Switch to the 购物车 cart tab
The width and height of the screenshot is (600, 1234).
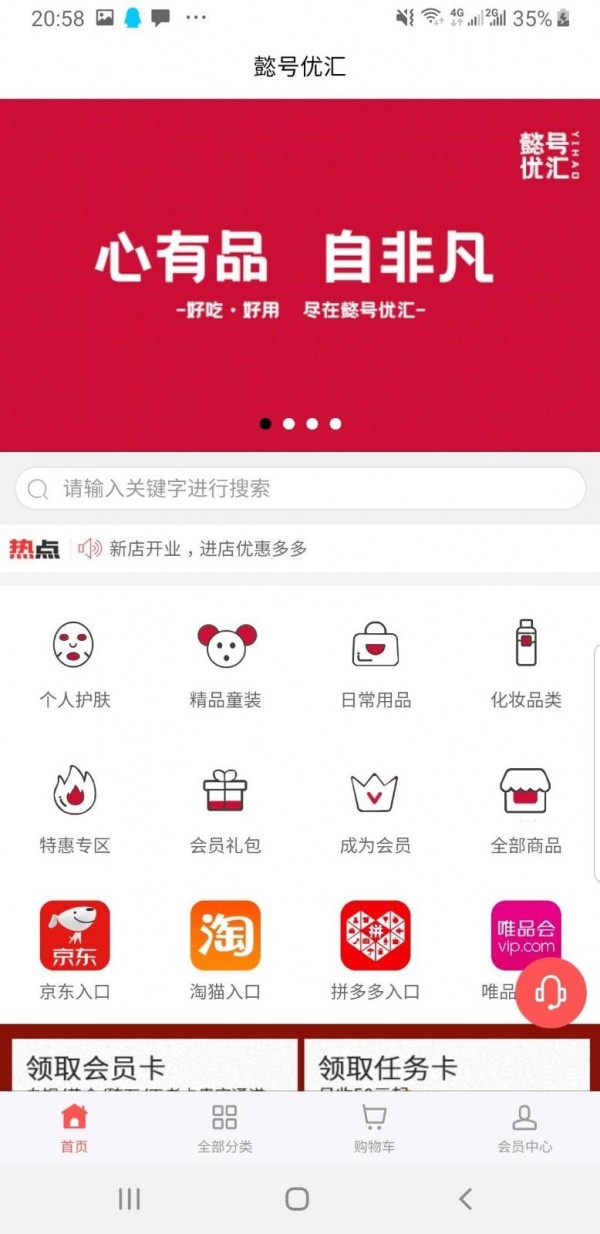click(x=374, y=1128)
